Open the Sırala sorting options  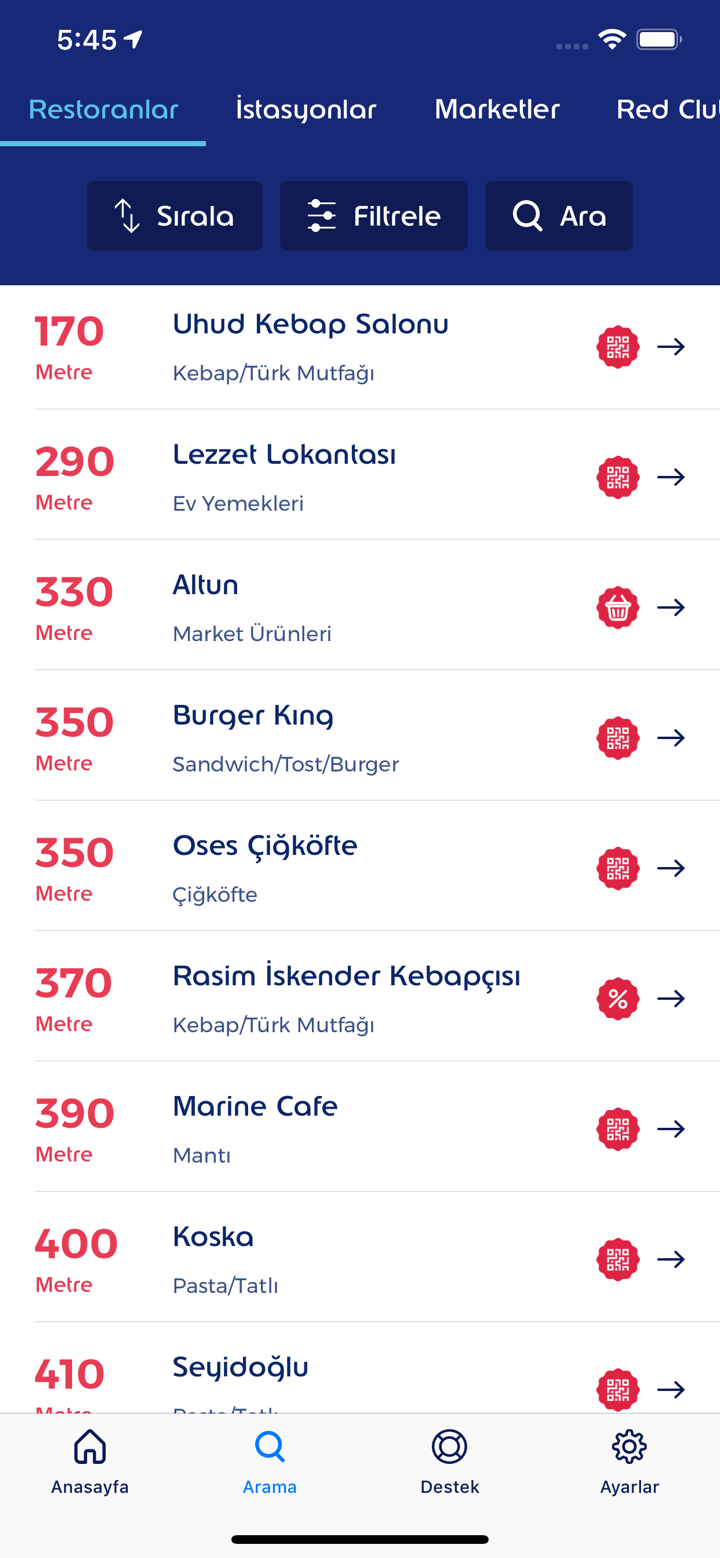click(174, 215)
